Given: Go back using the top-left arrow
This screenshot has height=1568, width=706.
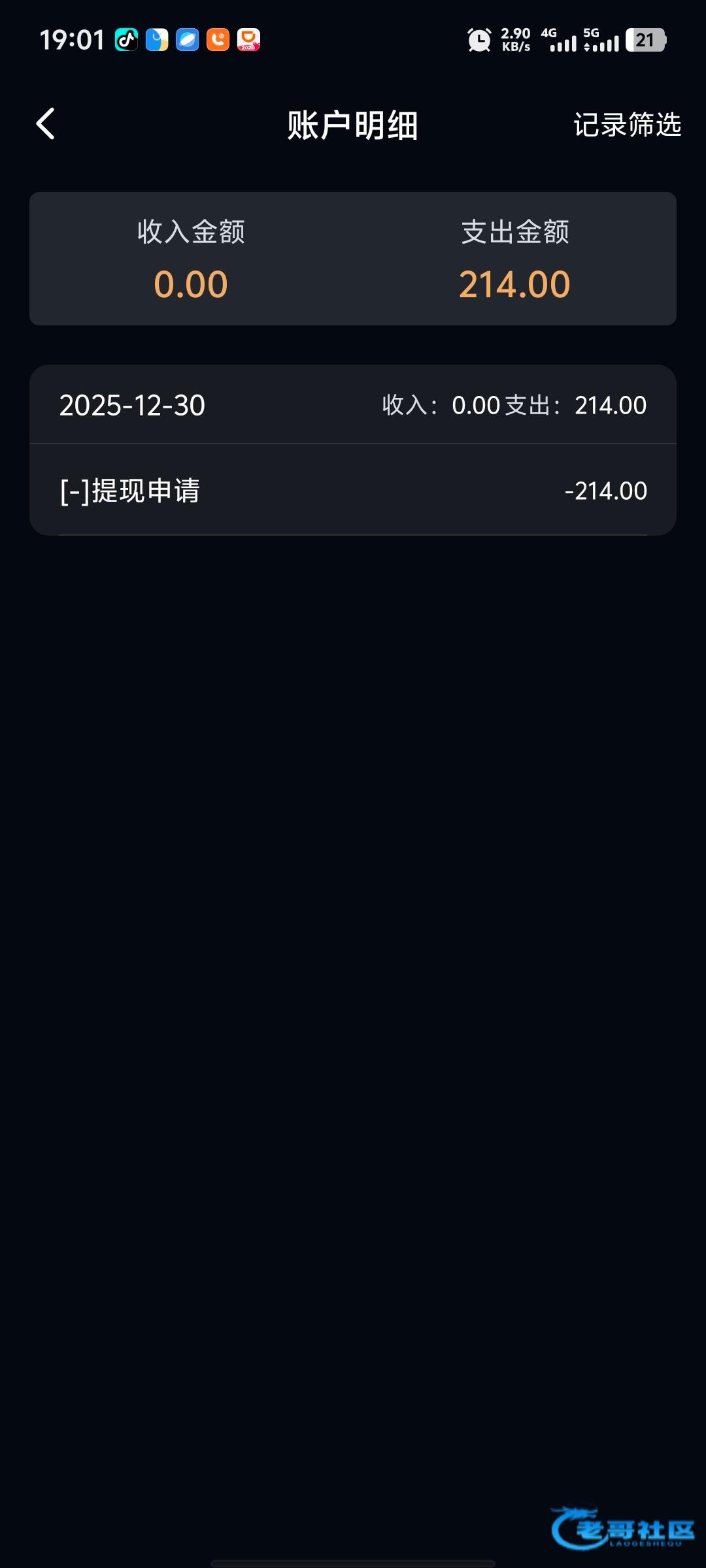Looking at the screenshot, I should (46, 124).
